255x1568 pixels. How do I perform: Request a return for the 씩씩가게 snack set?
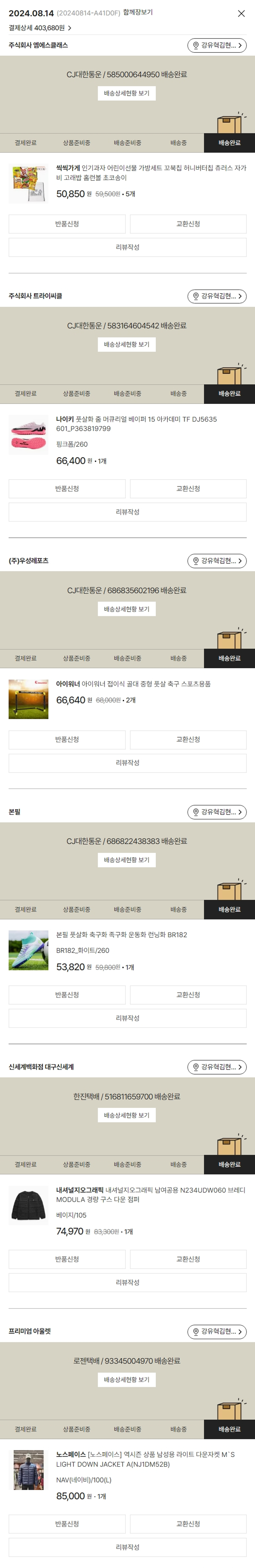[67, 224]
